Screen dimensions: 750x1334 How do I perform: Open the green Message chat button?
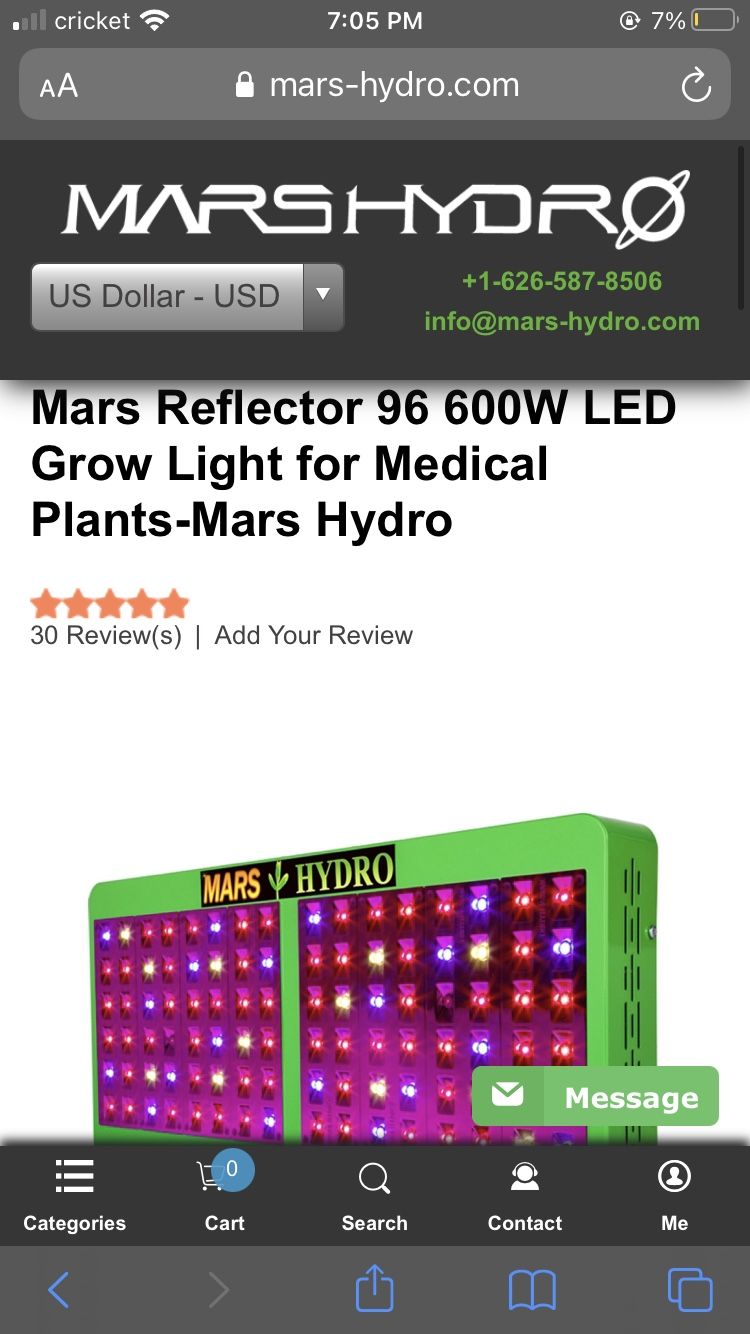(595, 1097)
